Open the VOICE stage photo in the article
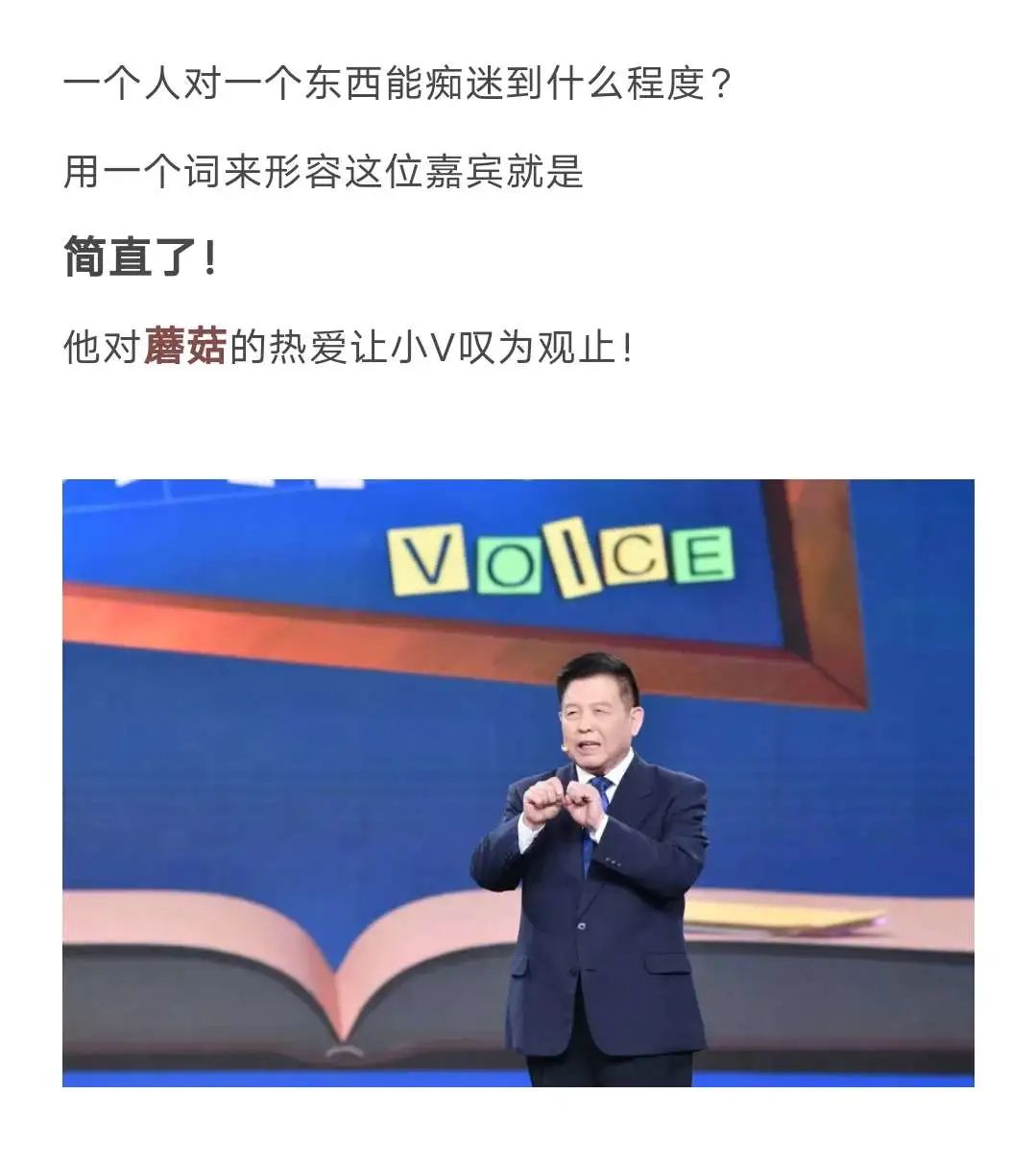The image size is (1036, 1167). pyautogui.click(x=518, y=783)
